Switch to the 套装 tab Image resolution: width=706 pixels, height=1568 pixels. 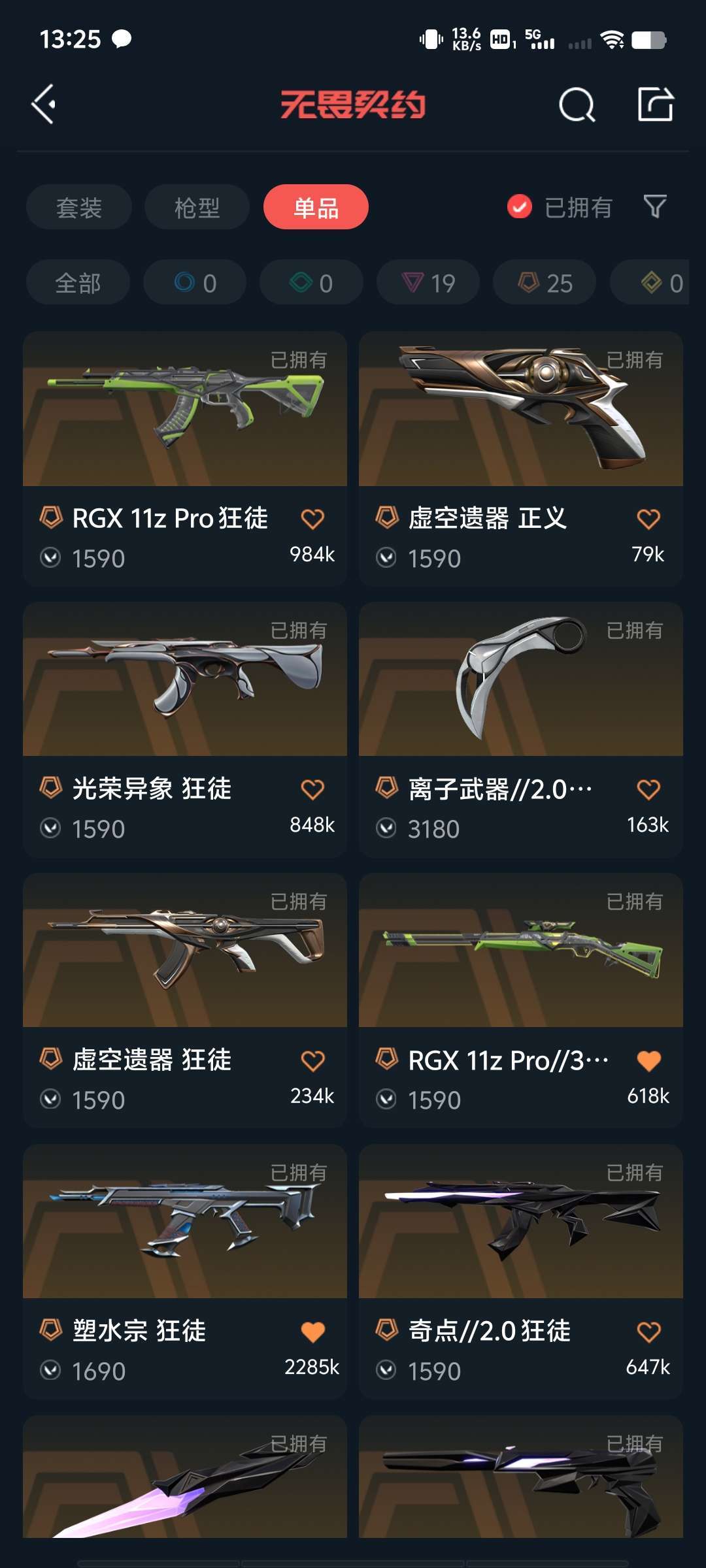[x=78, y=207]
